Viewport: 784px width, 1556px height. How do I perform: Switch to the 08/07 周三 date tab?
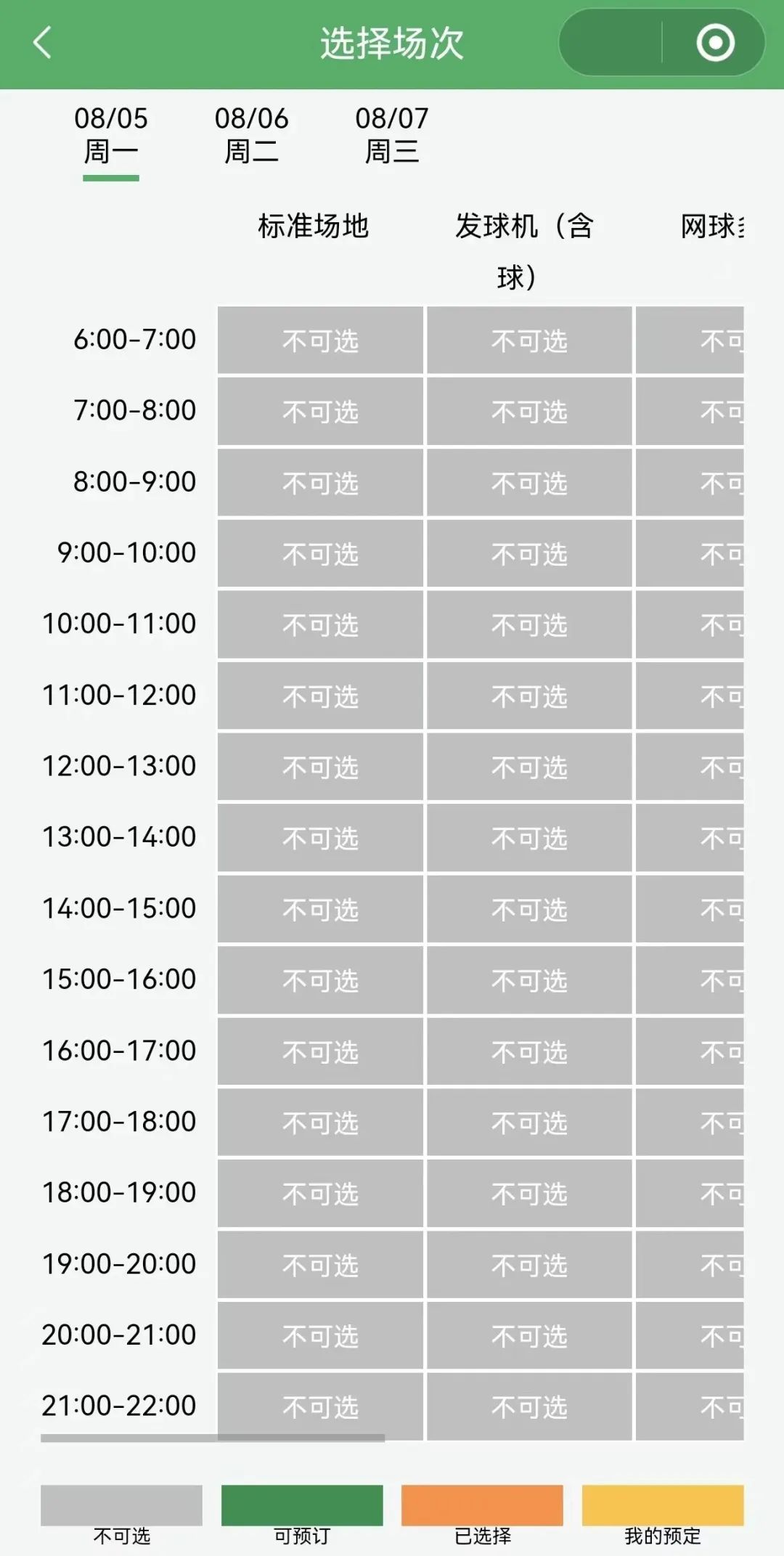tap(392, 136)
